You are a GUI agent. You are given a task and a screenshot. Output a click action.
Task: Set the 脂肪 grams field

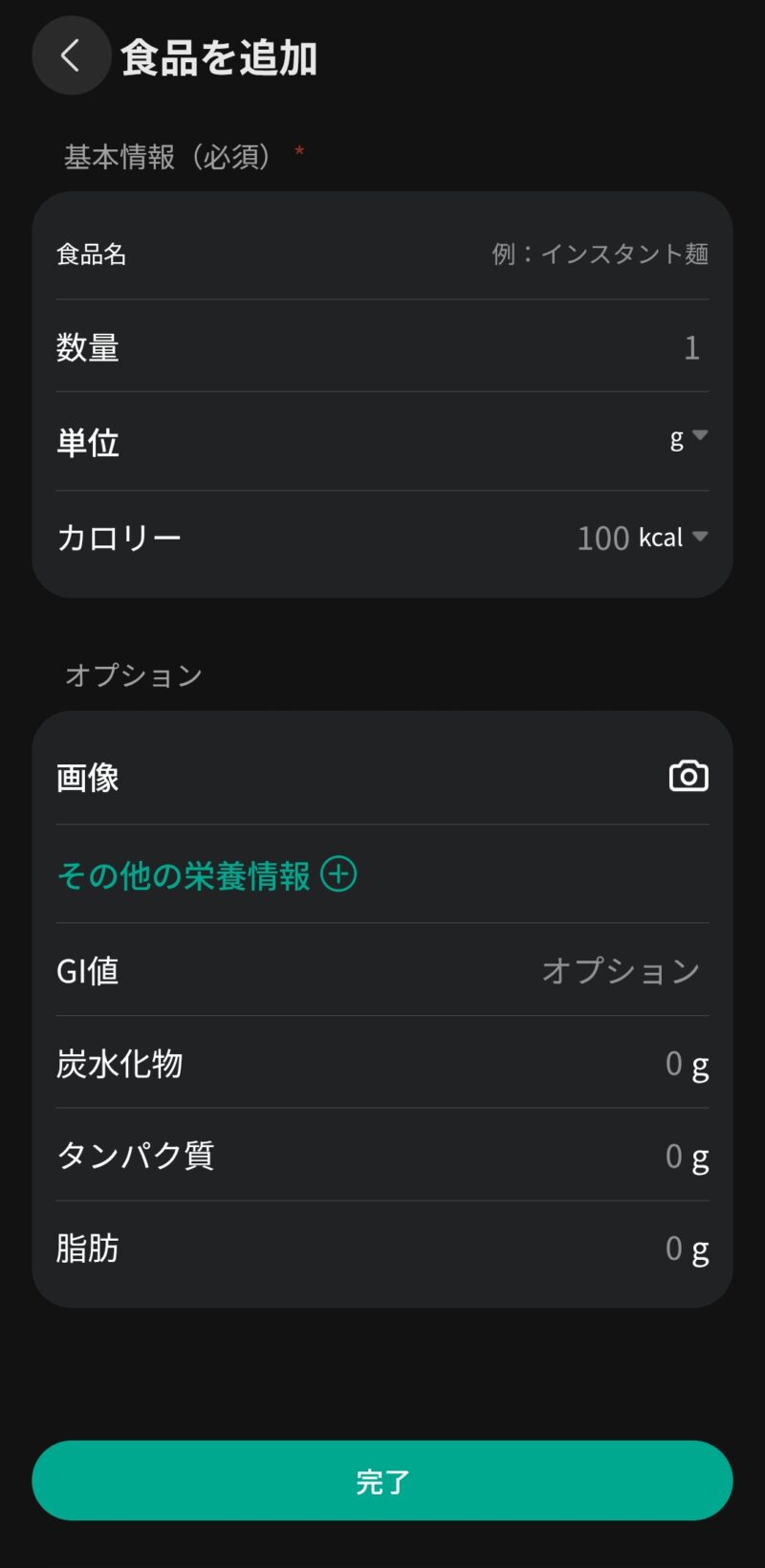(673, 1248)
